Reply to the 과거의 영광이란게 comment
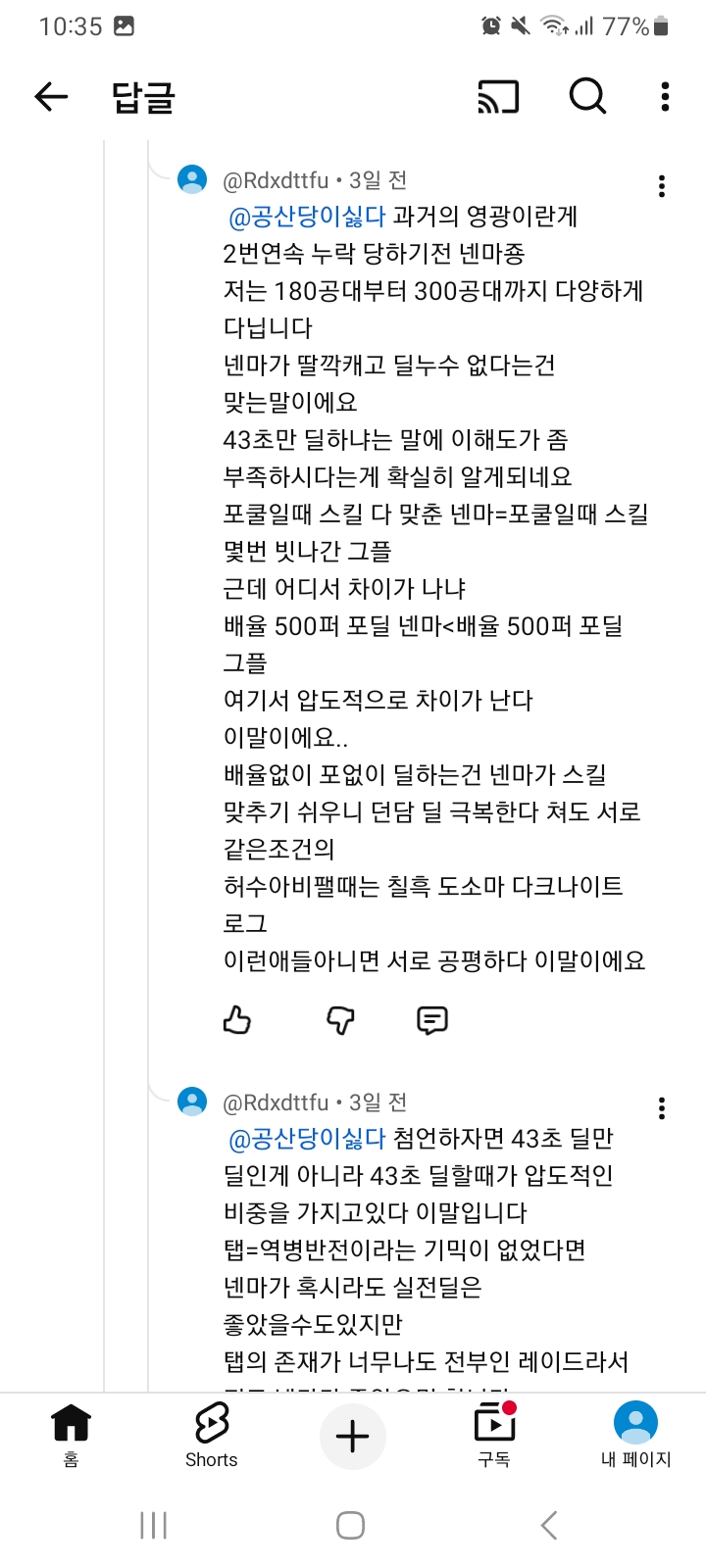The height and width of the screenshot is (1568, 706). 432,1020
